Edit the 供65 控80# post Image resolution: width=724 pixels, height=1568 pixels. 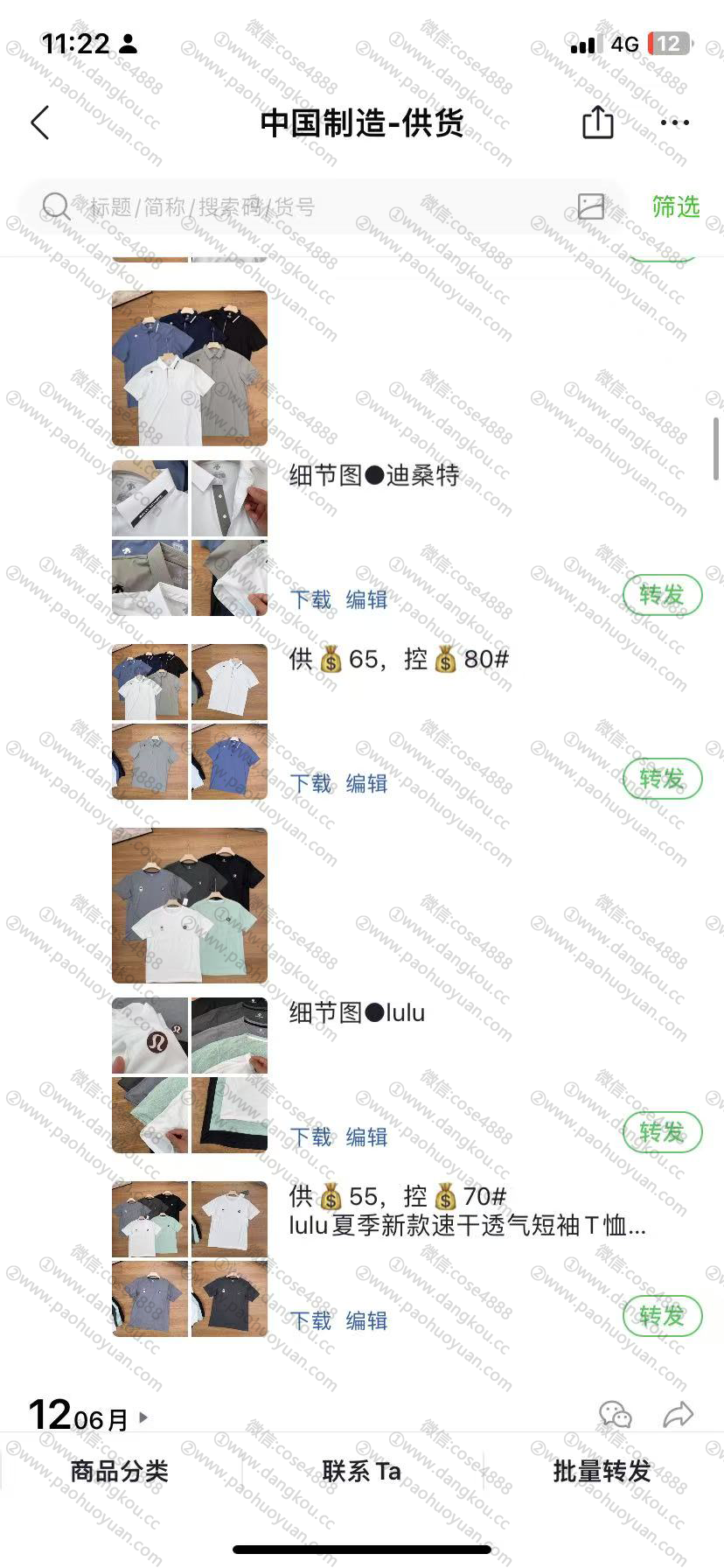tap(366, 783)
